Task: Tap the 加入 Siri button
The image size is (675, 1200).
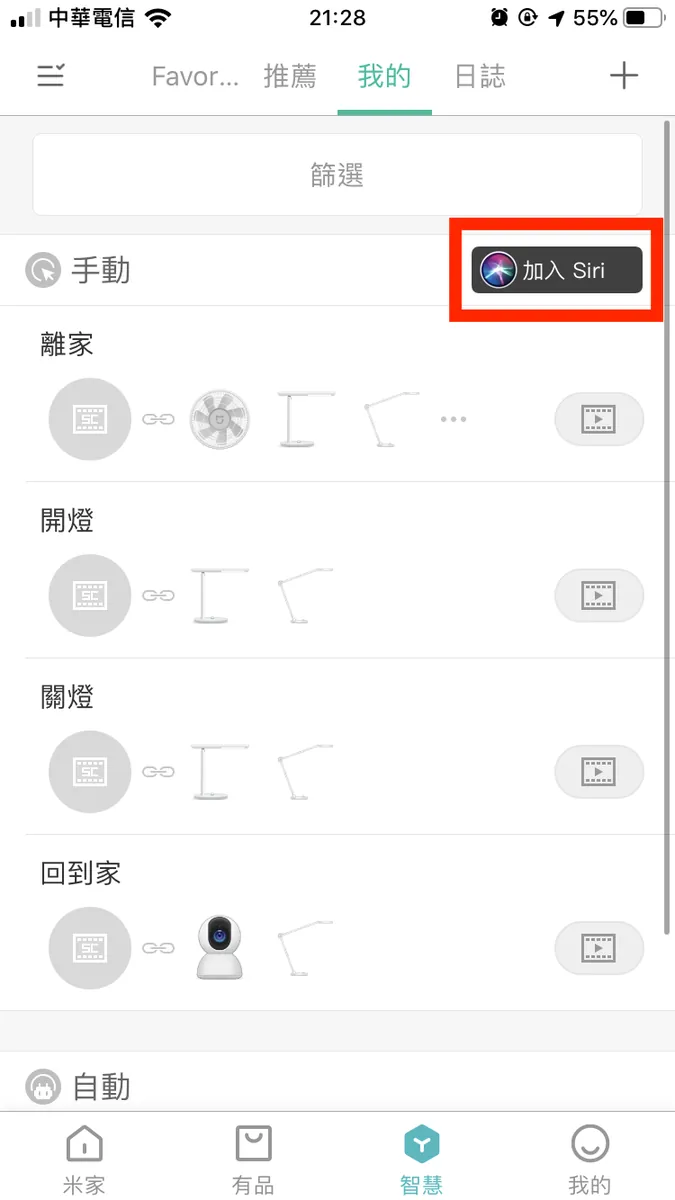Action: pos(557,270)
